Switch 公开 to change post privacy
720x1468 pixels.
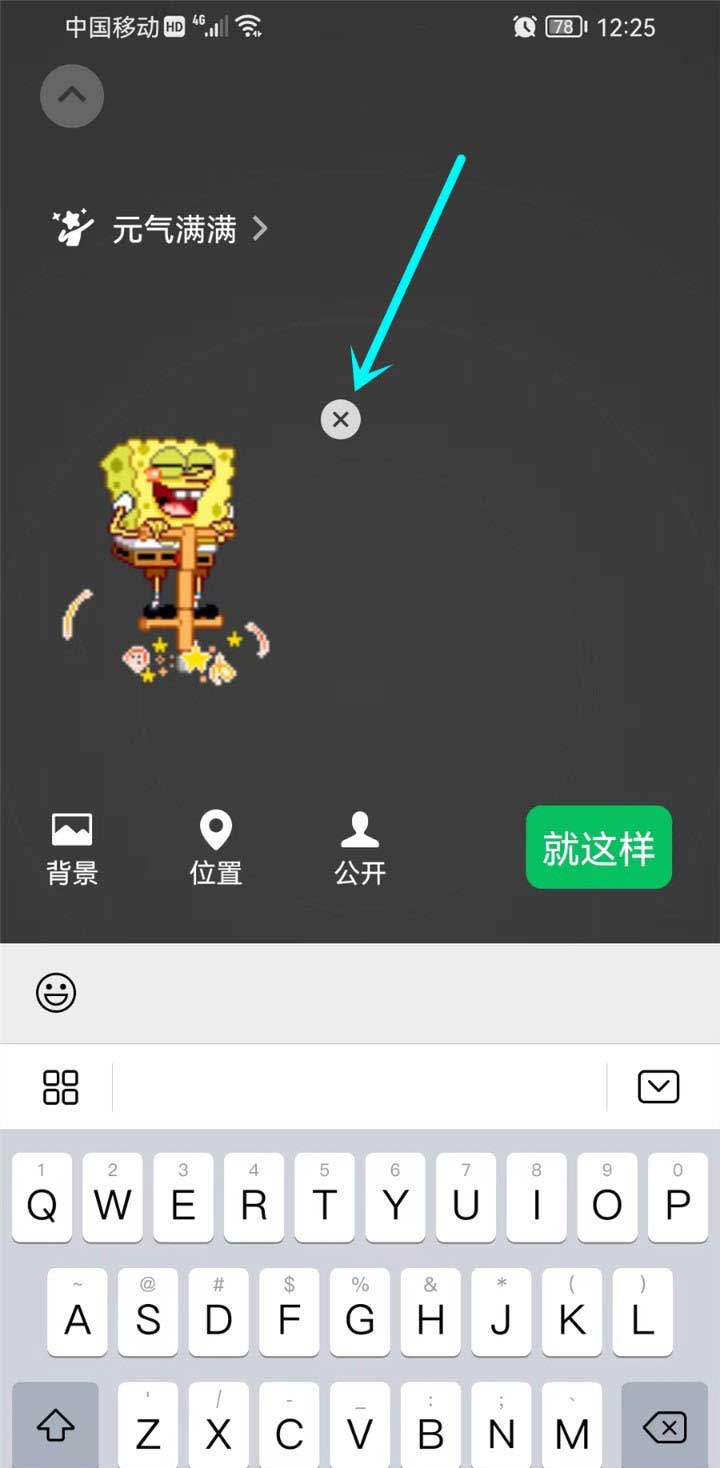tap(359, 847)
